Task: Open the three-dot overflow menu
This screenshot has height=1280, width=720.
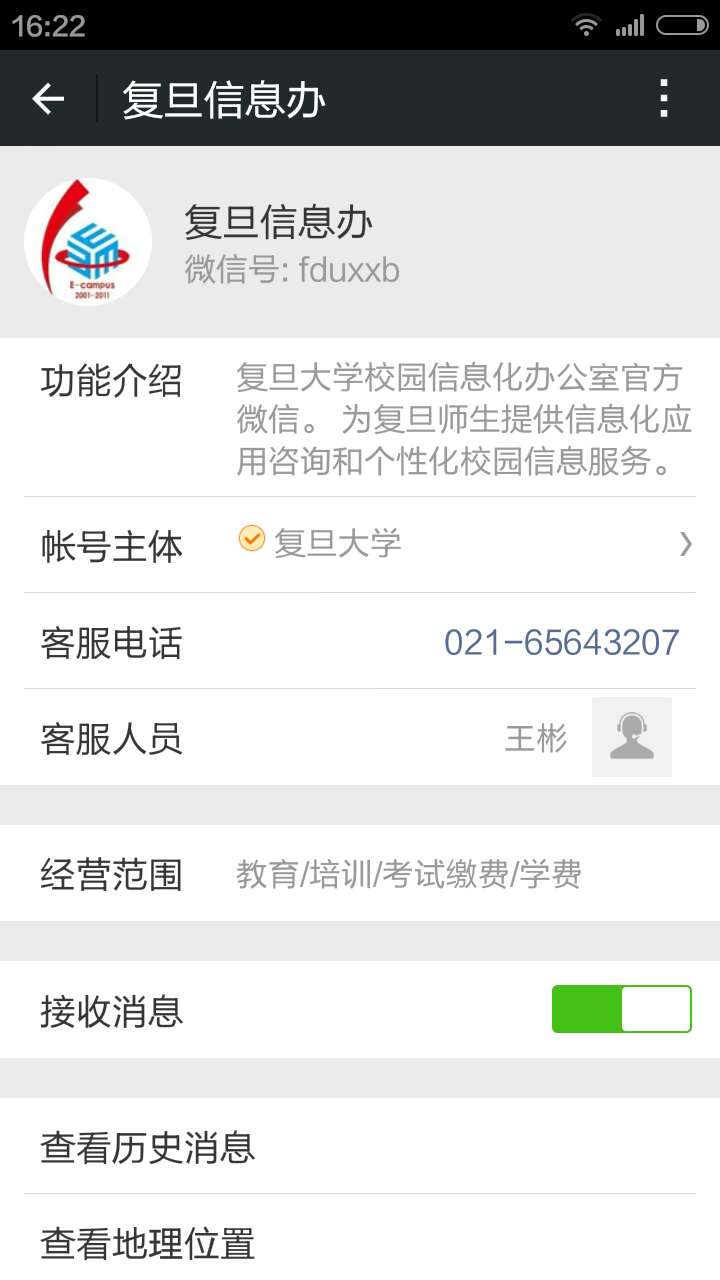Action: (663, 98)
